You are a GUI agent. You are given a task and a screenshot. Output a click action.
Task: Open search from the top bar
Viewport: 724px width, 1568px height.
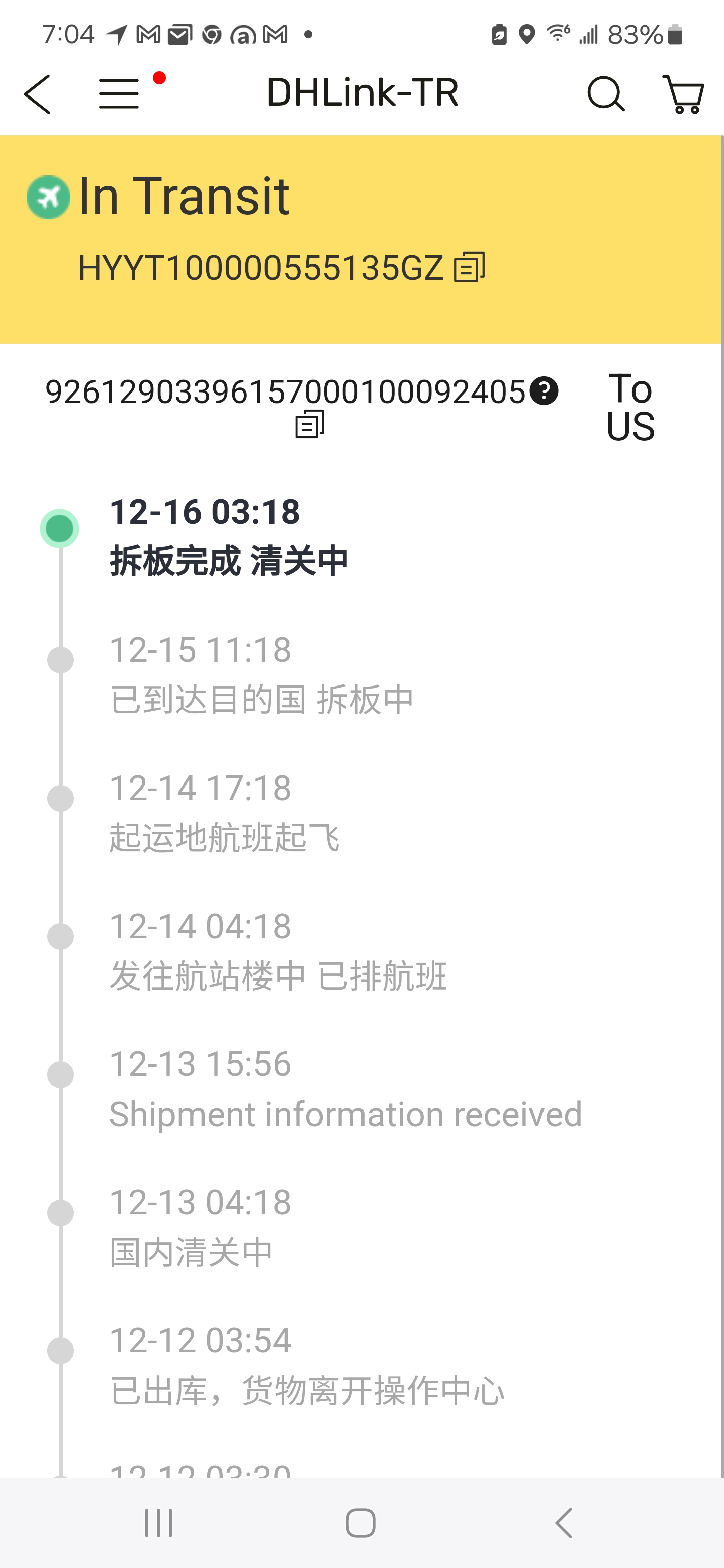point(605,94)
